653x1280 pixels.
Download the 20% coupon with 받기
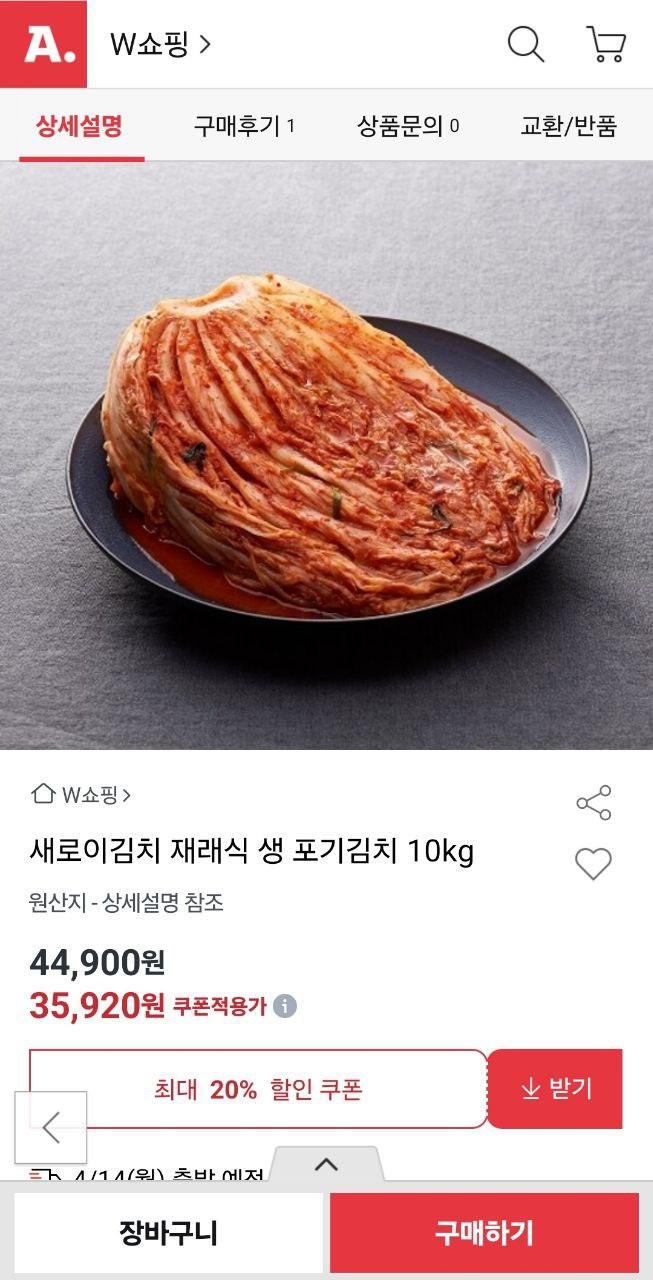tap(556, 1089)
